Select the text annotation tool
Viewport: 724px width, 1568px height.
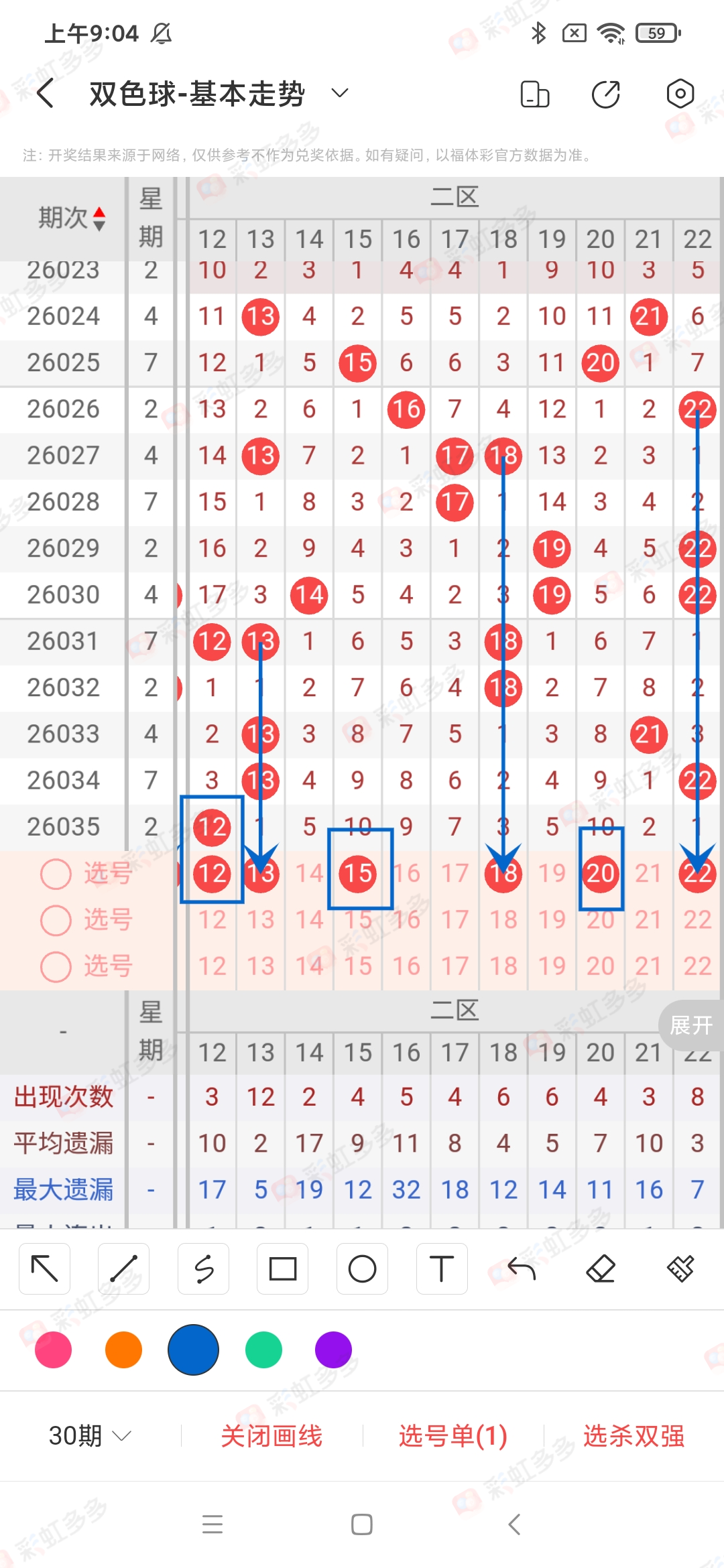click(x=442, y=1268)
